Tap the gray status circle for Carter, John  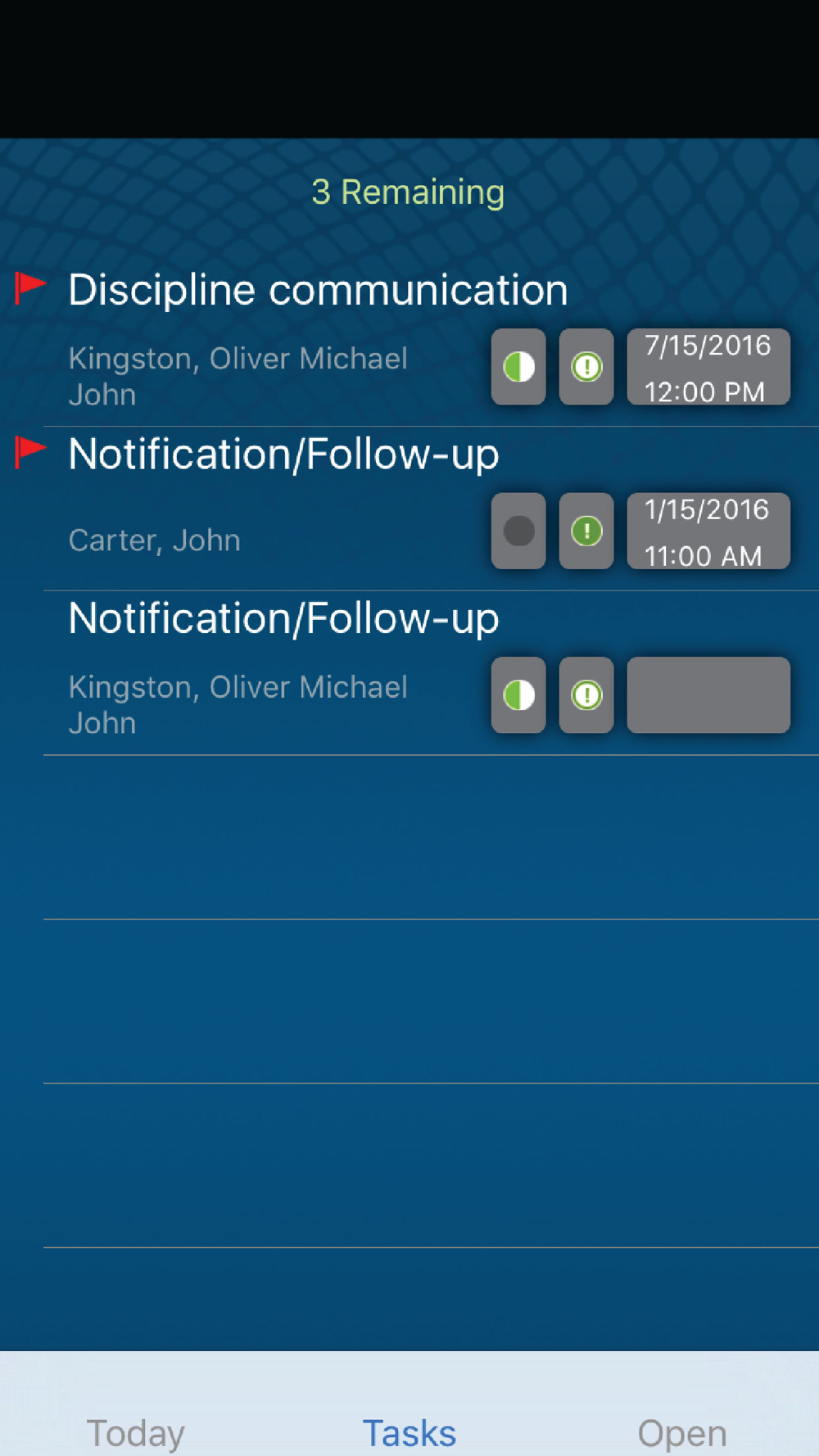point(518,531)
